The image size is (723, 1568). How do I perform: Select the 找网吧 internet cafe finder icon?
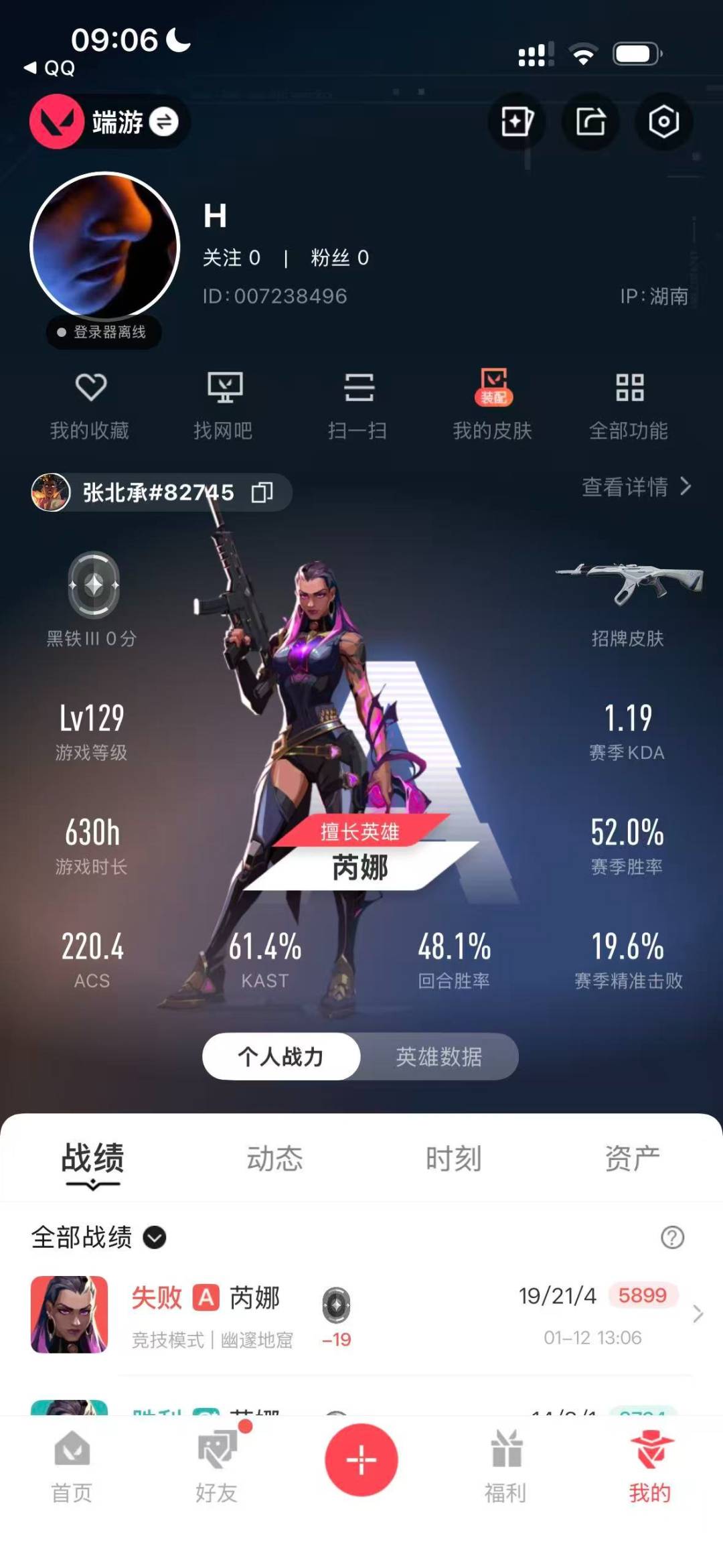[x=225, y=401]
